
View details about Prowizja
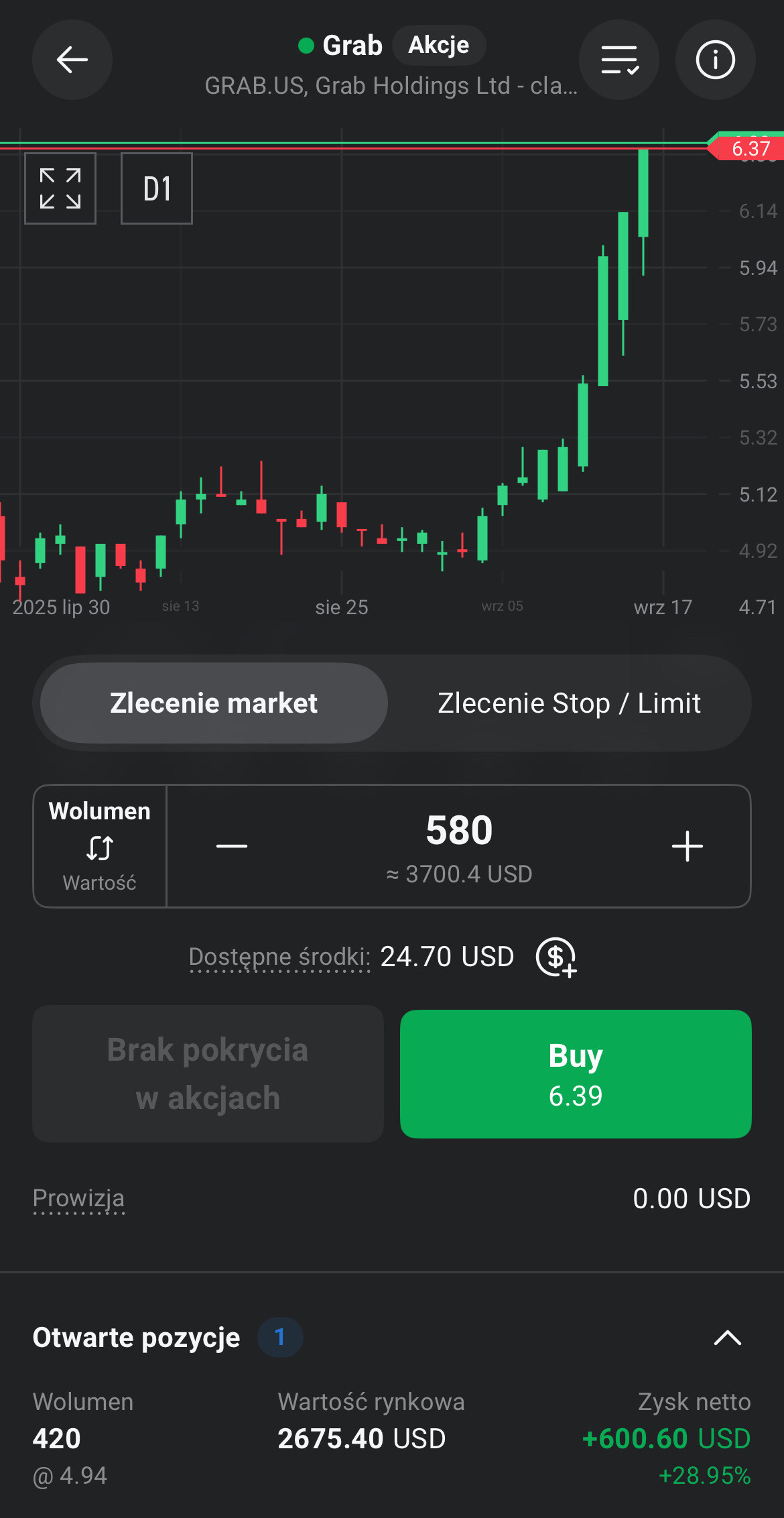click(x=78, y=1199)
